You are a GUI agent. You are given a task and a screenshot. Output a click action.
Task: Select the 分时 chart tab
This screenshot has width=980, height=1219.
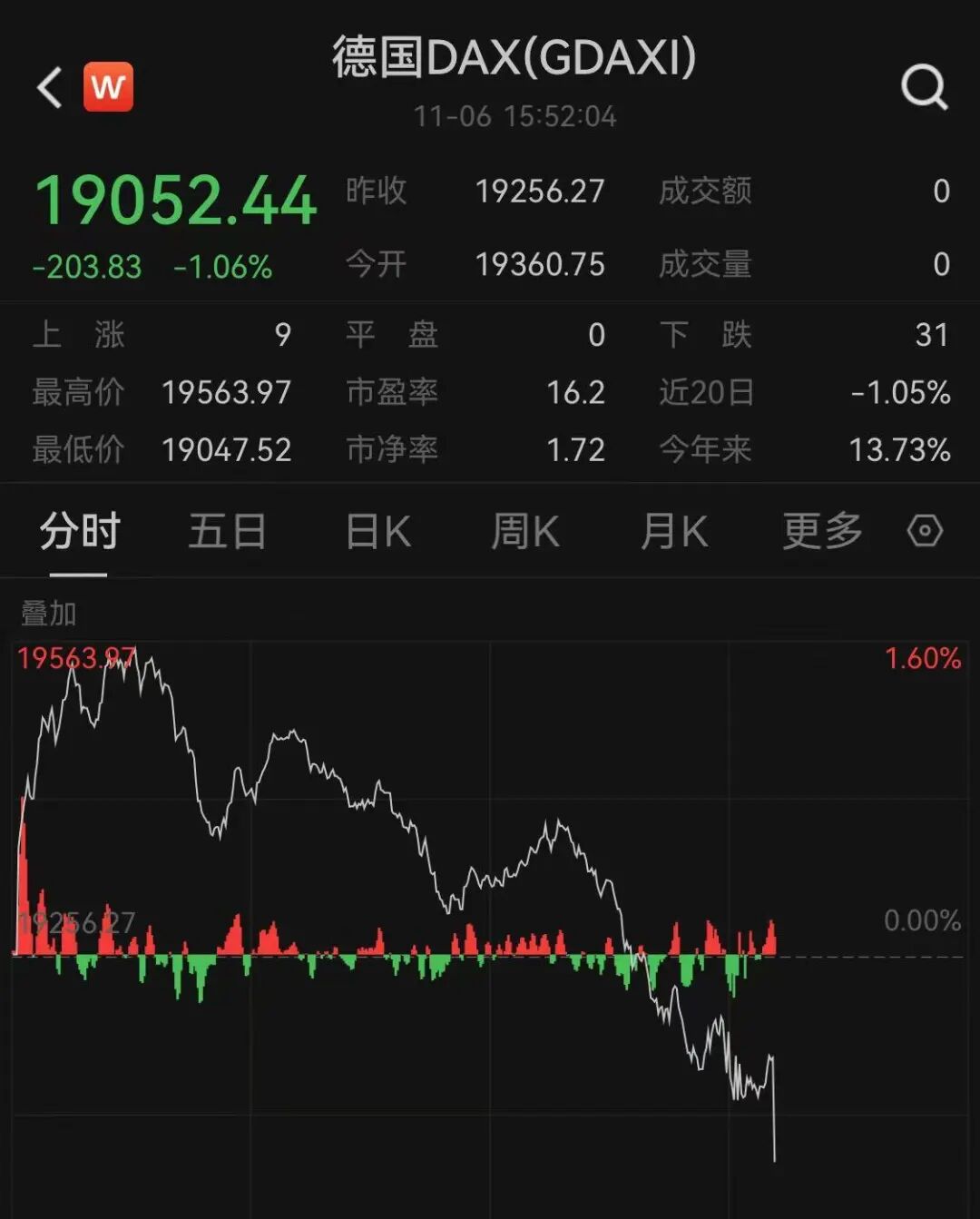pos(79,531)
